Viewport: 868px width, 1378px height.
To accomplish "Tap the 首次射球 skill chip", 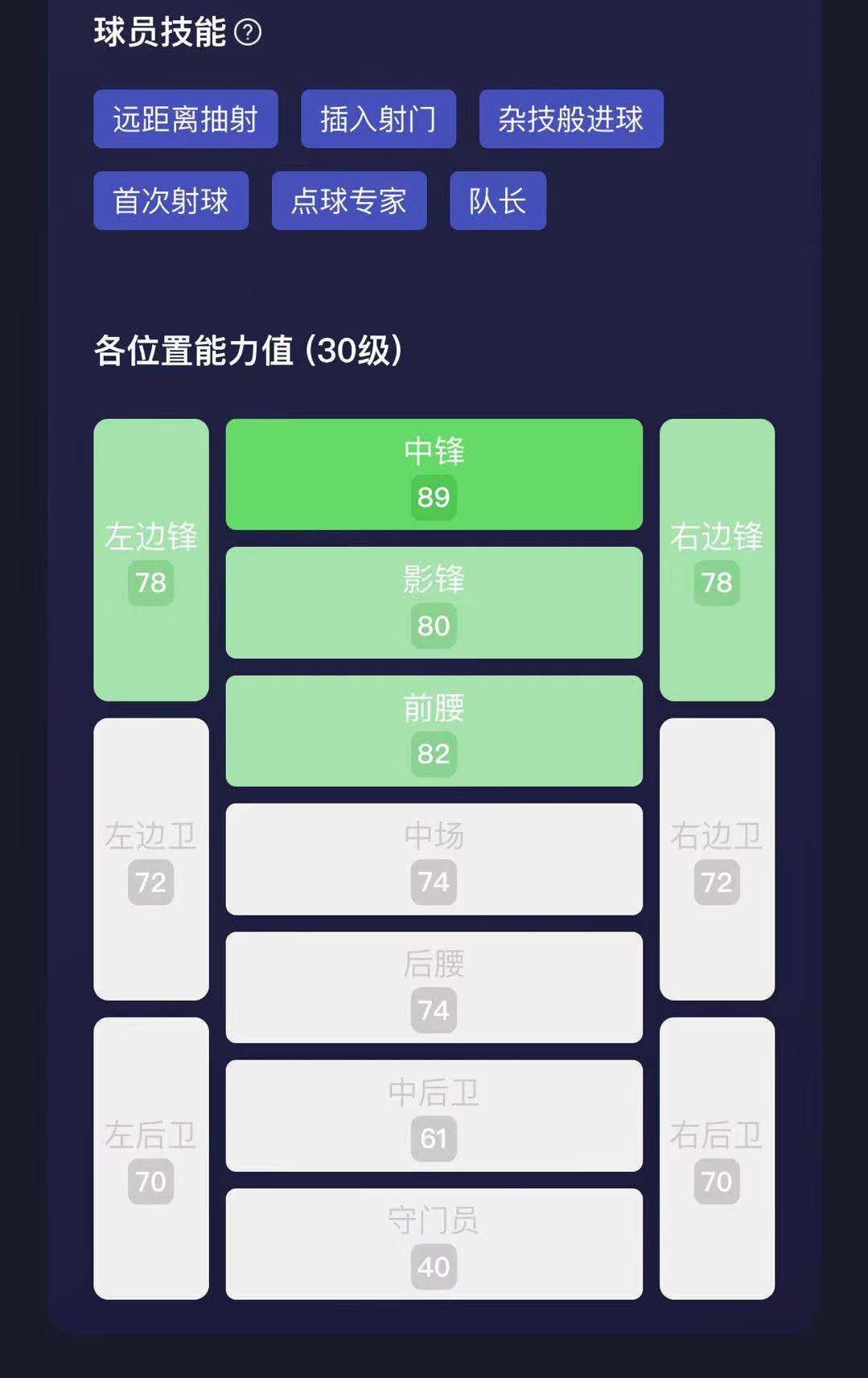I will pos(171,201).
